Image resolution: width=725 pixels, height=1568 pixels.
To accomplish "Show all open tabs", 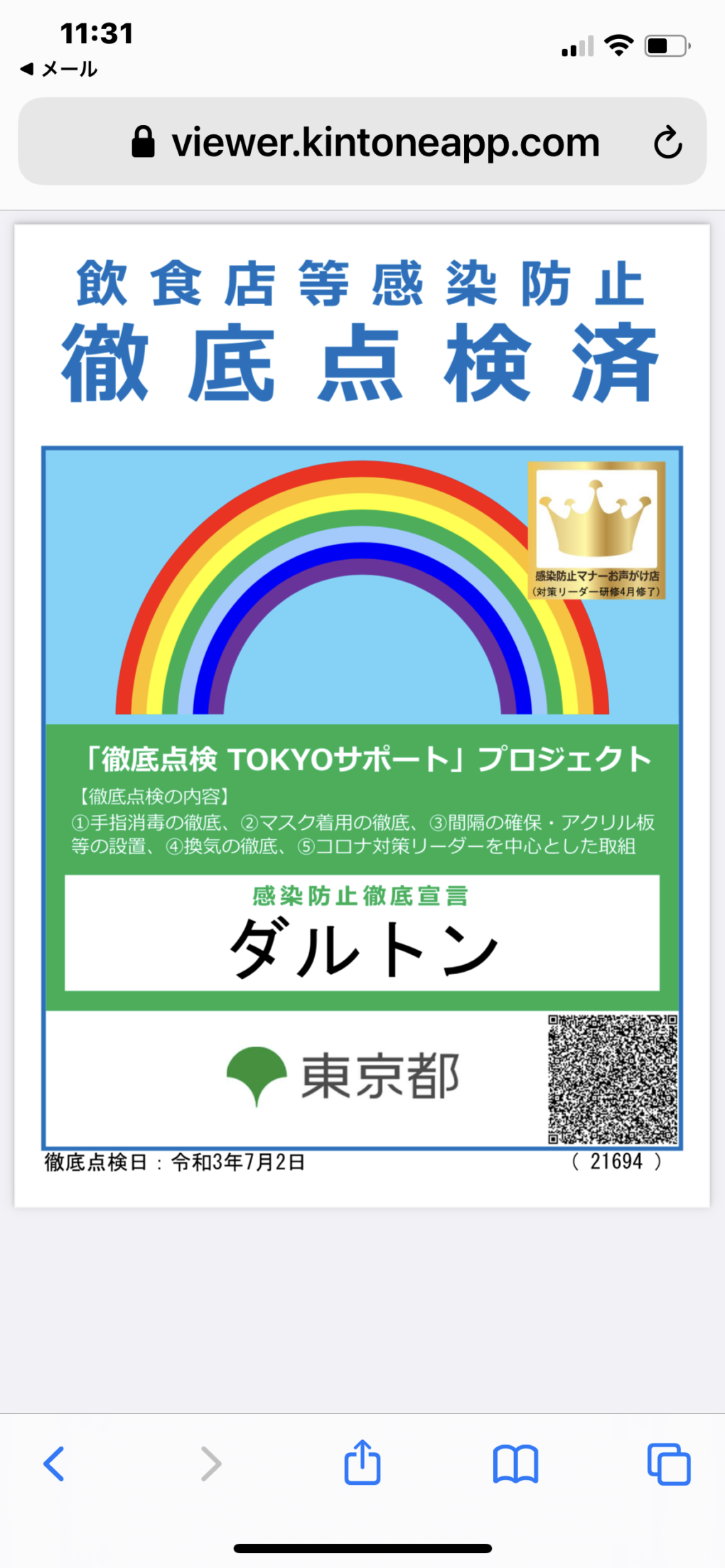I will point(668,1464).
